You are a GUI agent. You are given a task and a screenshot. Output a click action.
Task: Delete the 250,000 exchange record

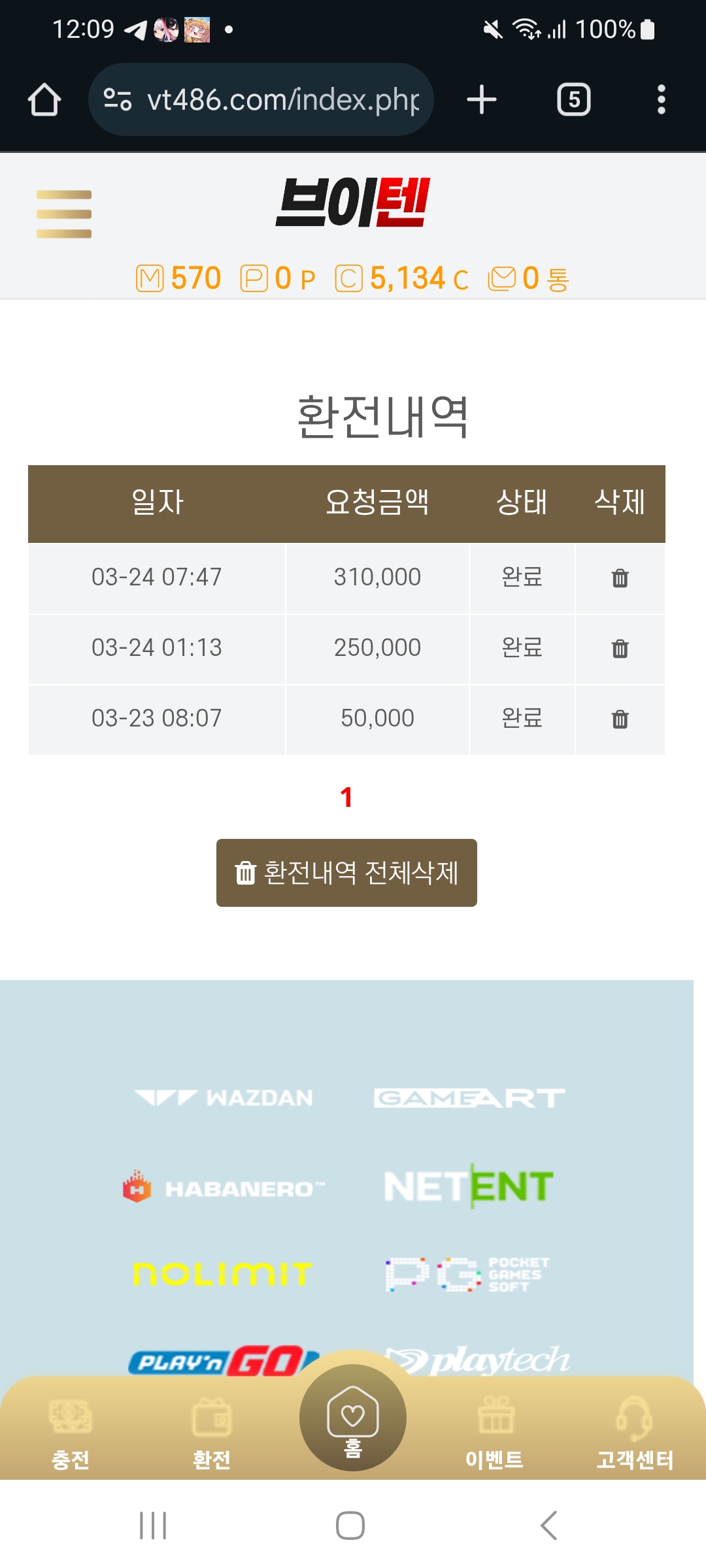620,649
